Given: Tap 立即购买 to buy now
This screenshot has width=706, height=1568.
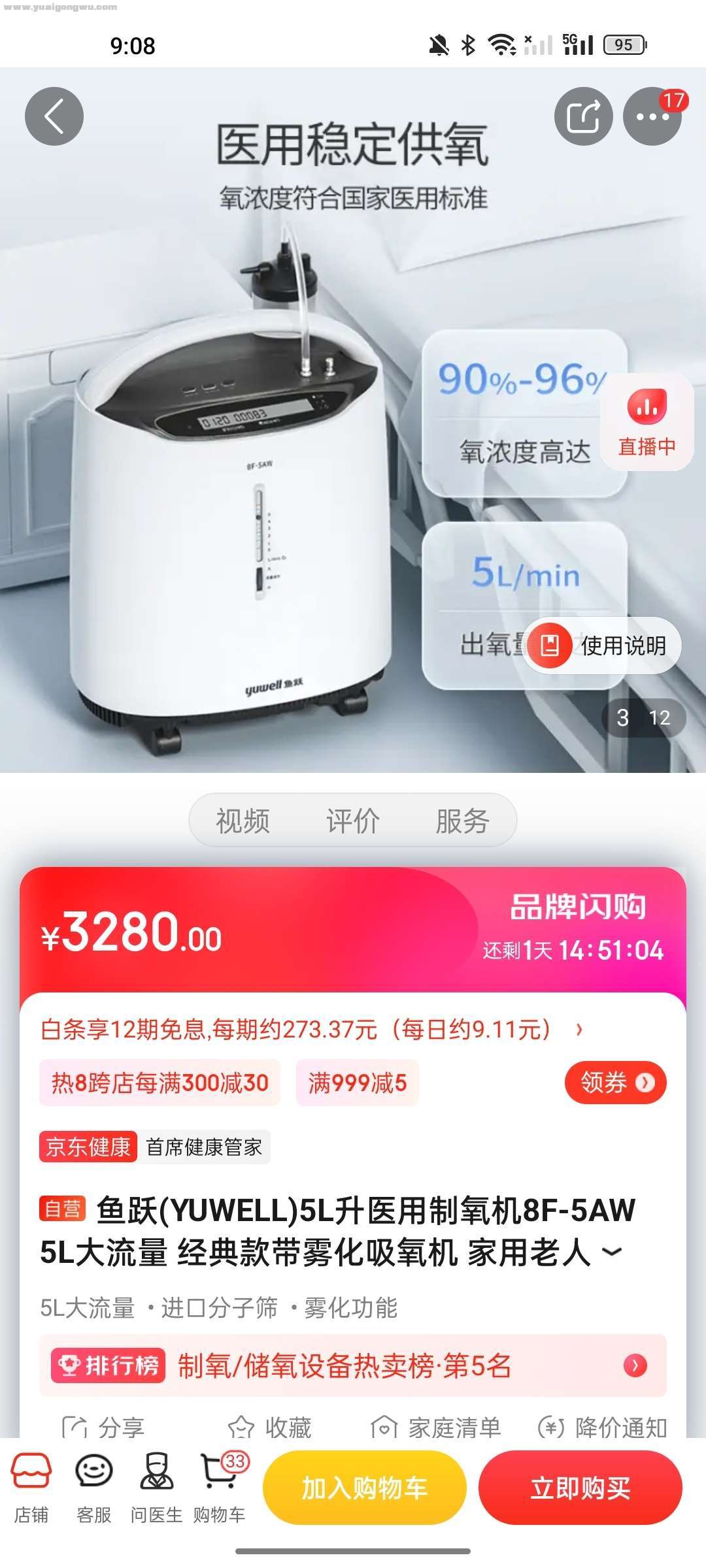Looking at the screenshot, I should [x=580, y=1488].
